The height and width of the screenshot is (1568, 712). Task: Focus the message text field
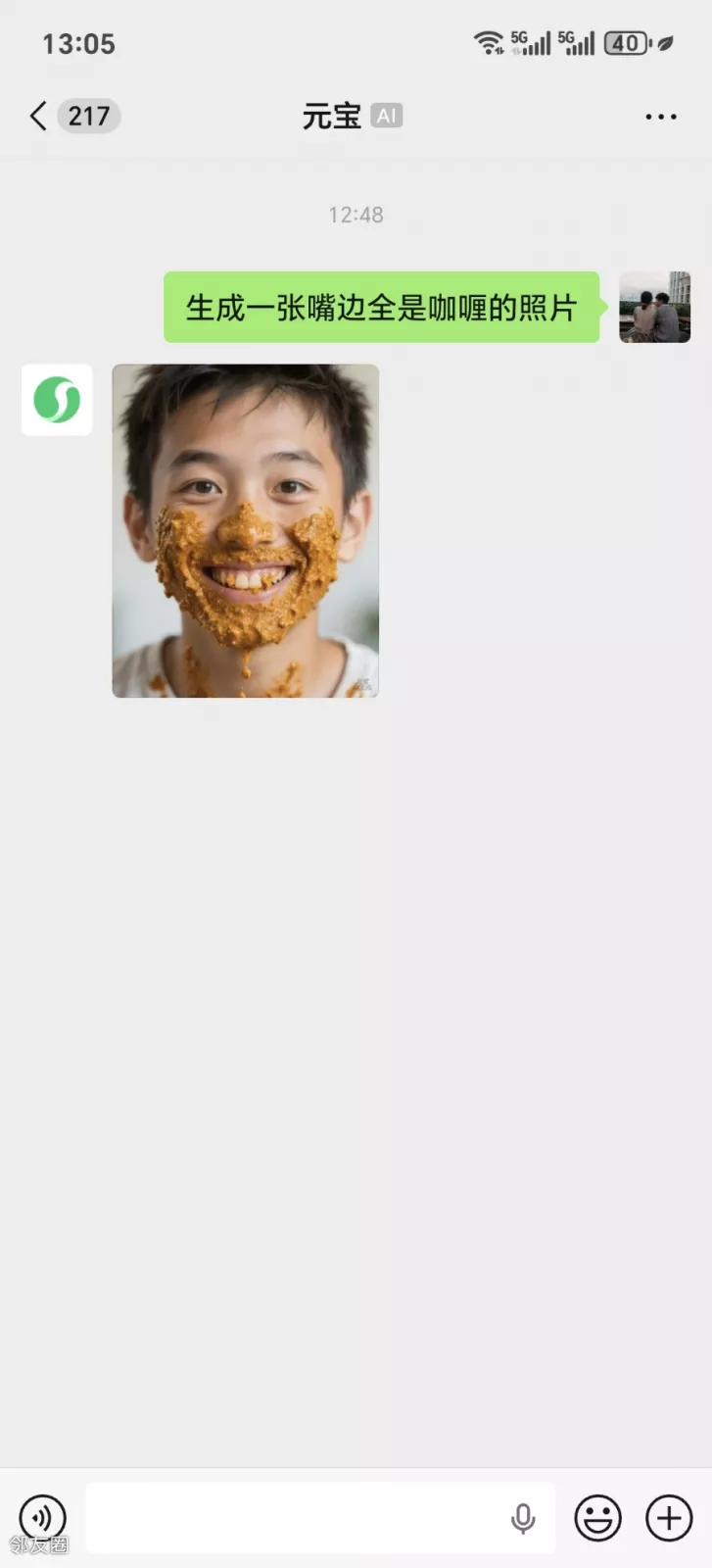click(294, 1517)
